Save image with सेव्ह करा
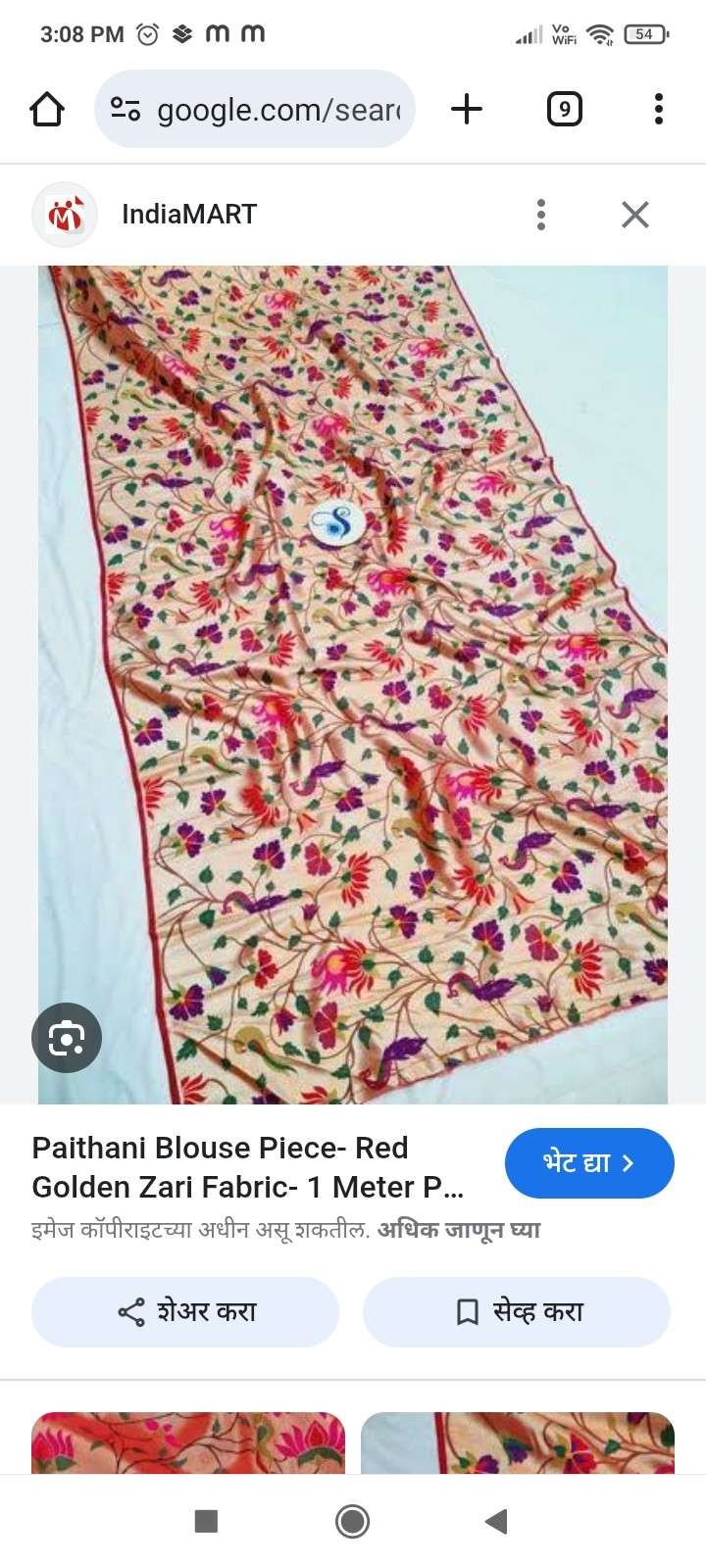706x1568 pixels. (x=517, y=1311)
